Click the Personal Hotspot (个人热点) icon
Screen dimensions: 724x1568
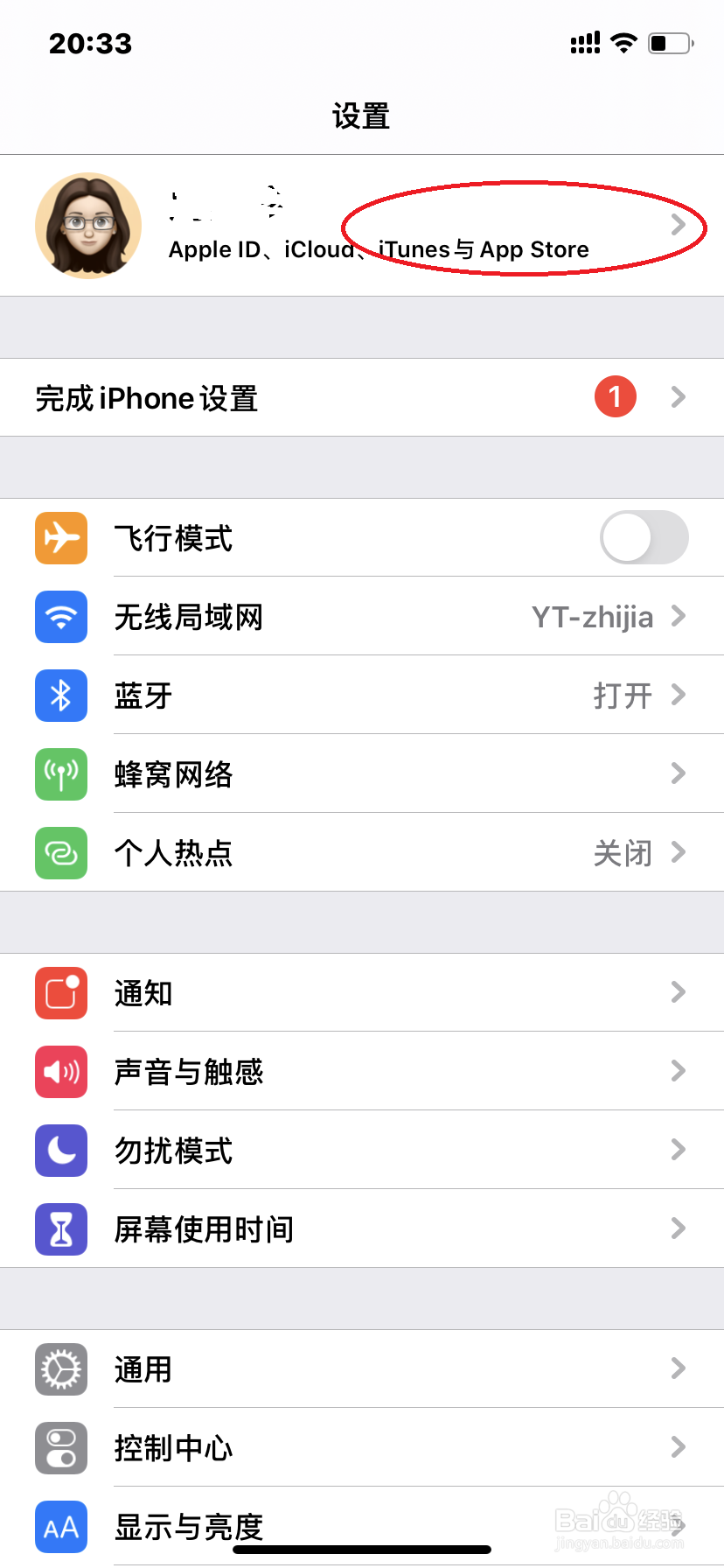pos(60,852)
